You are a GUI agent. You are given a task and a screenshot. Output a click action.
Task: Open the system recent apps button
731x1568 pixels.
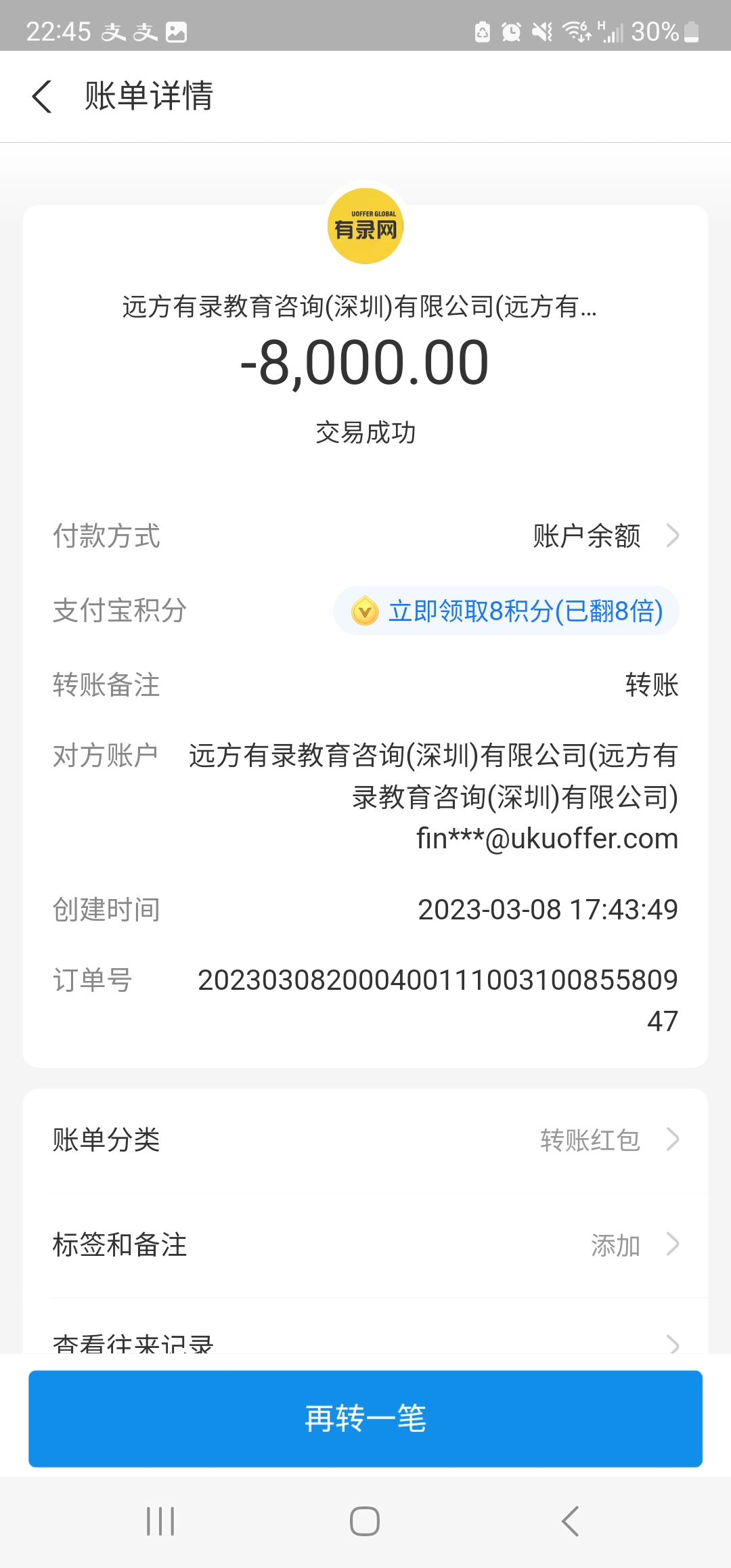pos(160,1521)
